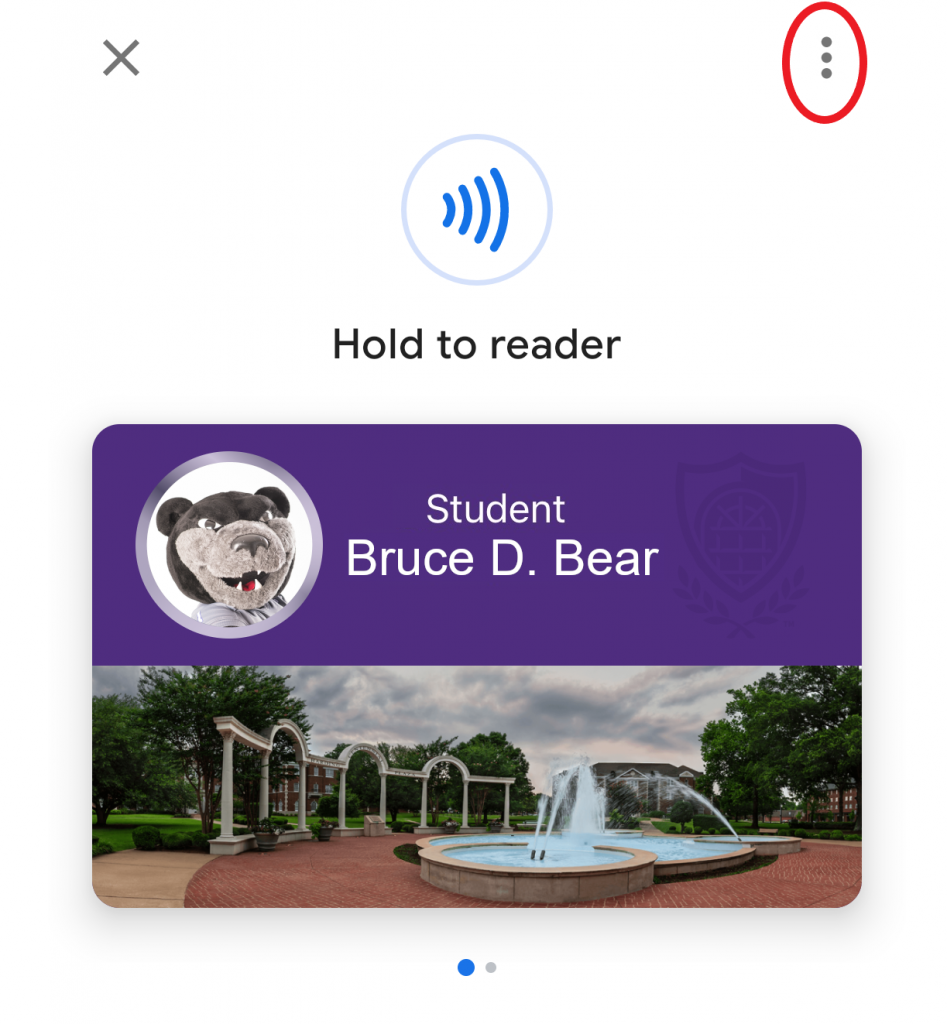Image resolution: width=947 pixels, height=1024 pixels.
Task: Click the Hold to reader text
Action: (477, 344)
